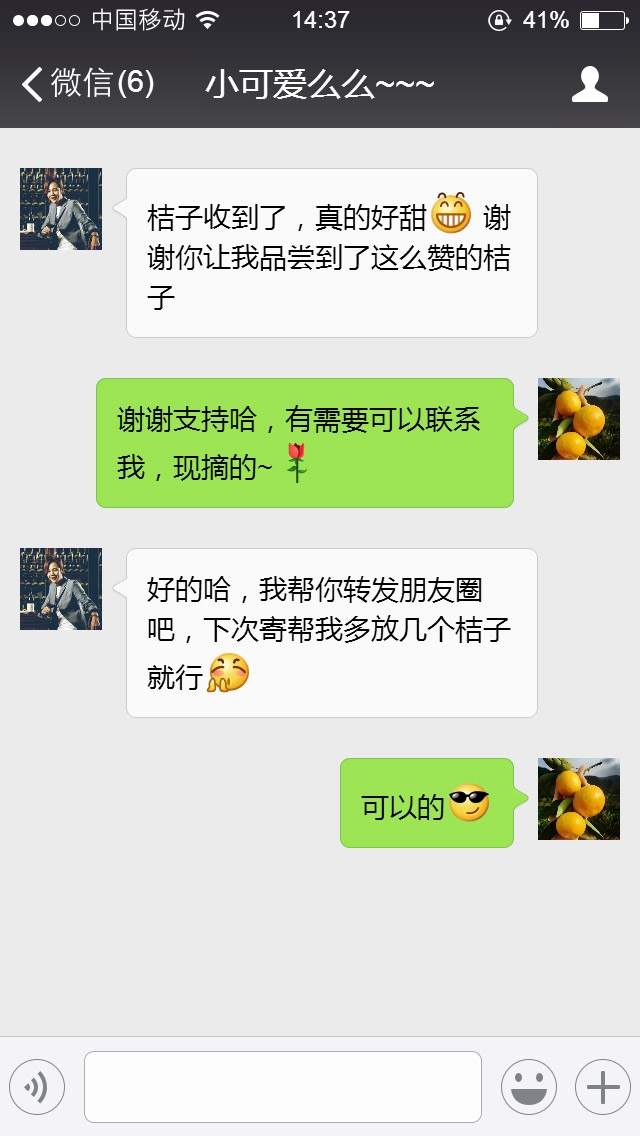Open chat details via the person icon
Screen dimensions: 640x1136
(590, 84)
